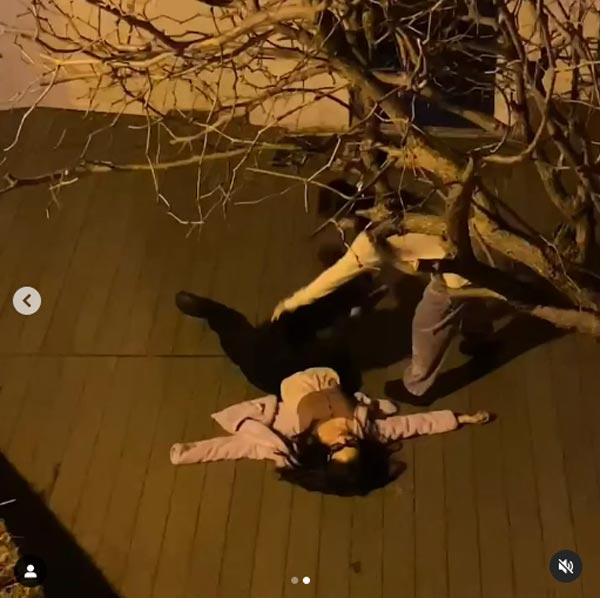Show tagged people in post
The height and width of the screenshot is (598, 600).
point(30,570)
